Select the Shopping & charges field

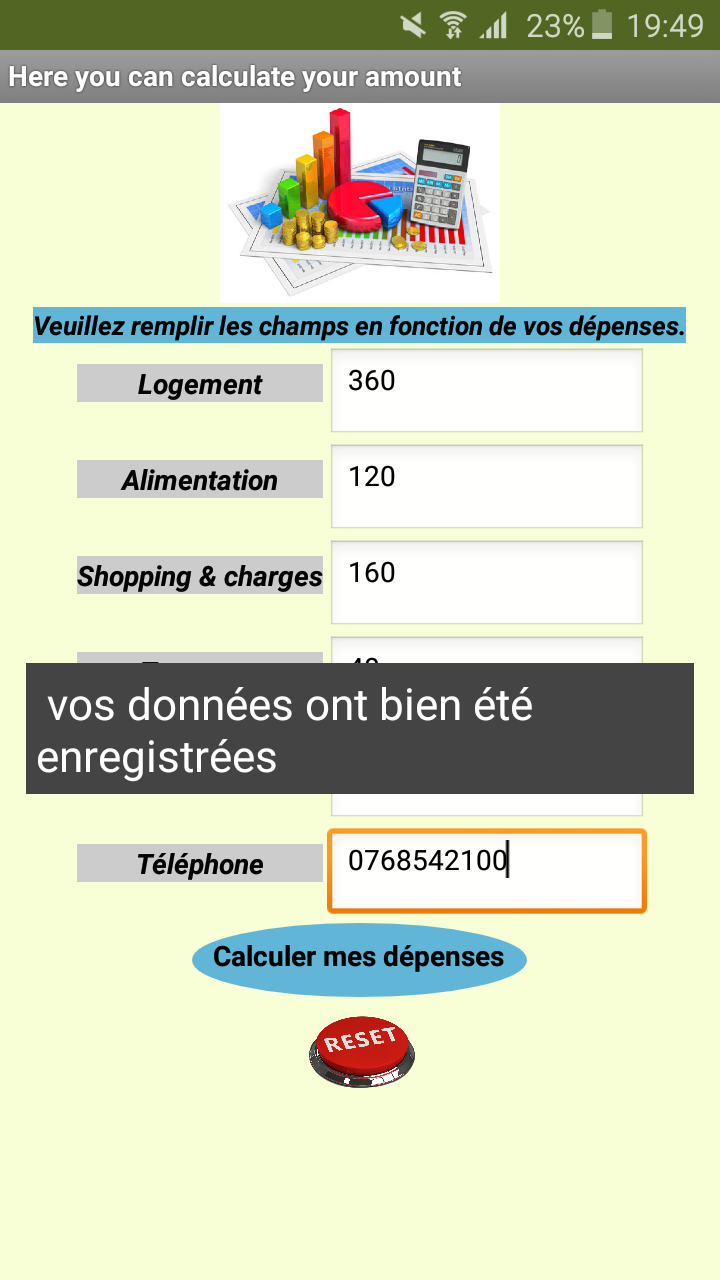(487, 582)
